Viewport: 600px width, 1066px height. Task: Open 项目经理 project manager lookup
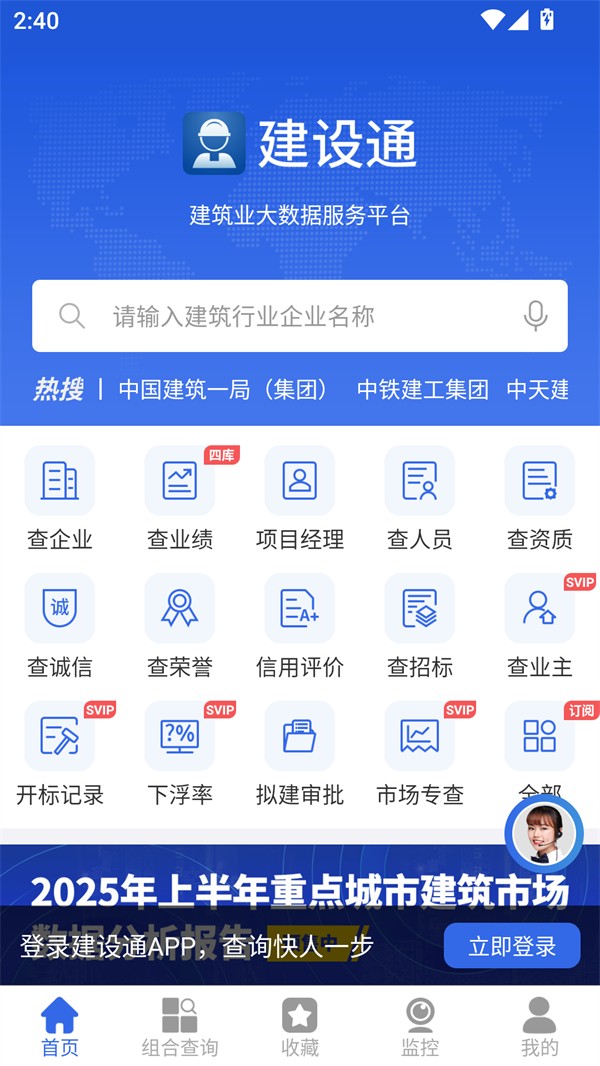[300, 497]
